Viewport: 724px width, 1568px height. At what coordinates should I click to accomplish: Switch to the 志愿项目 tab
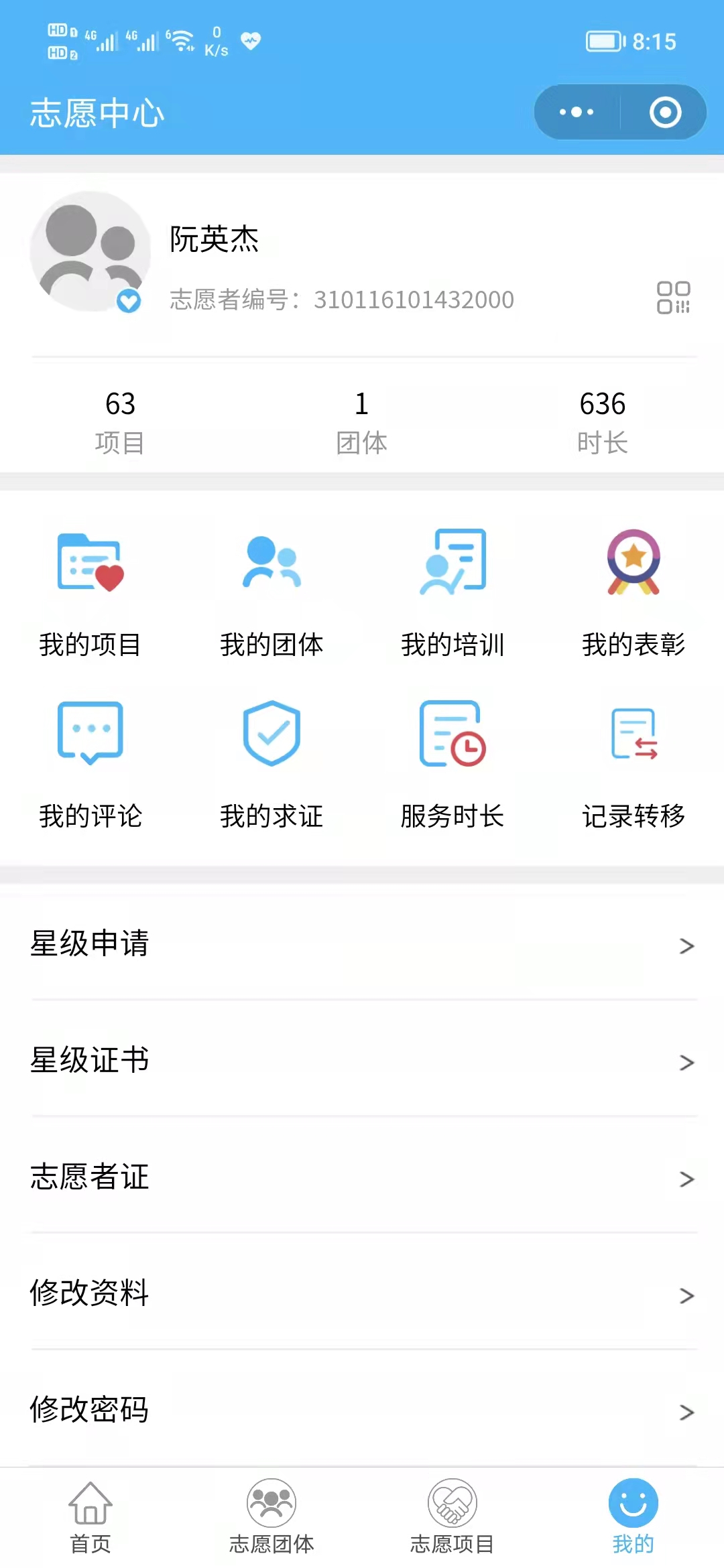452,1517
